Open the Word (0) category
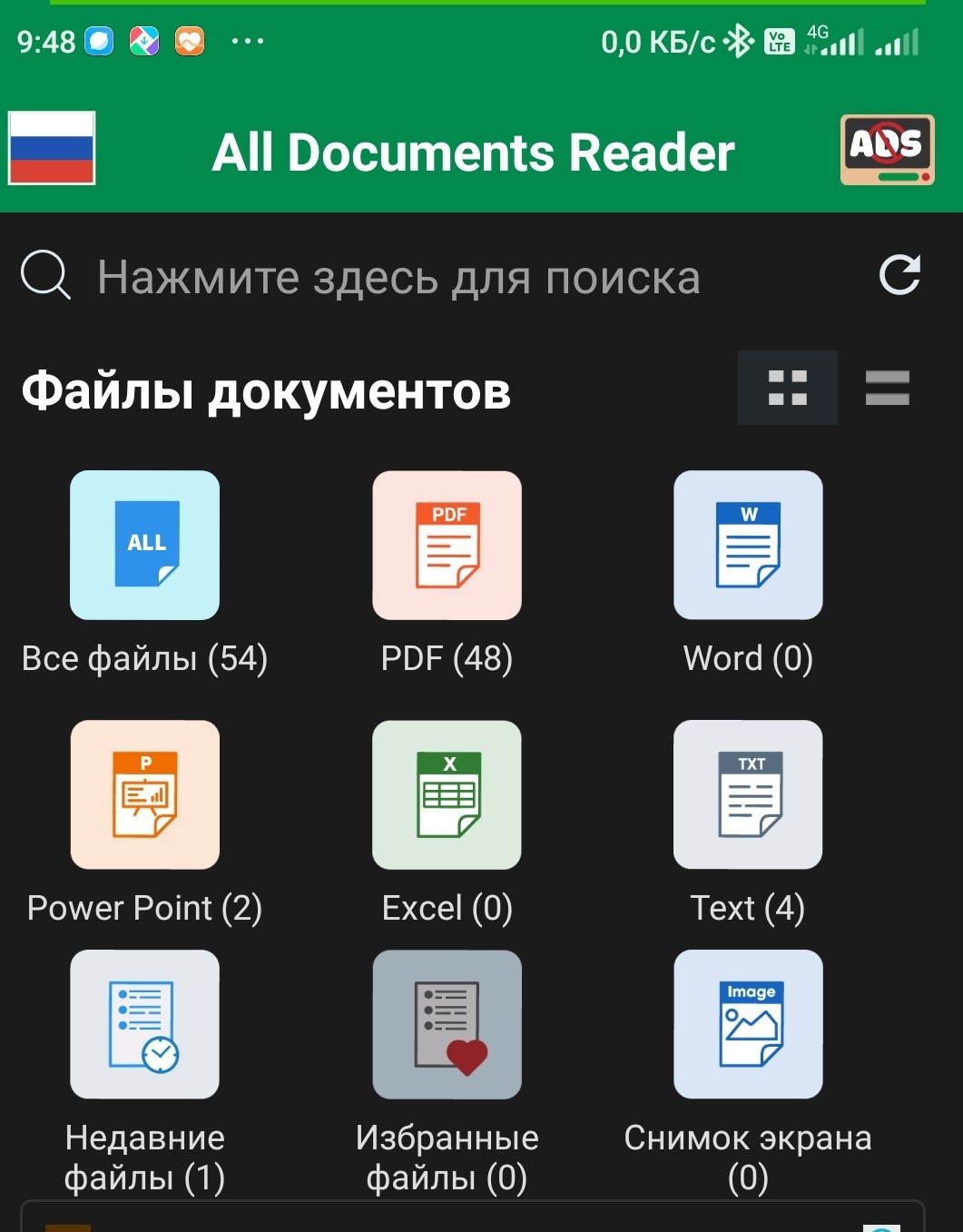The height and width of the screenshot is (1232, 963). 748,573
